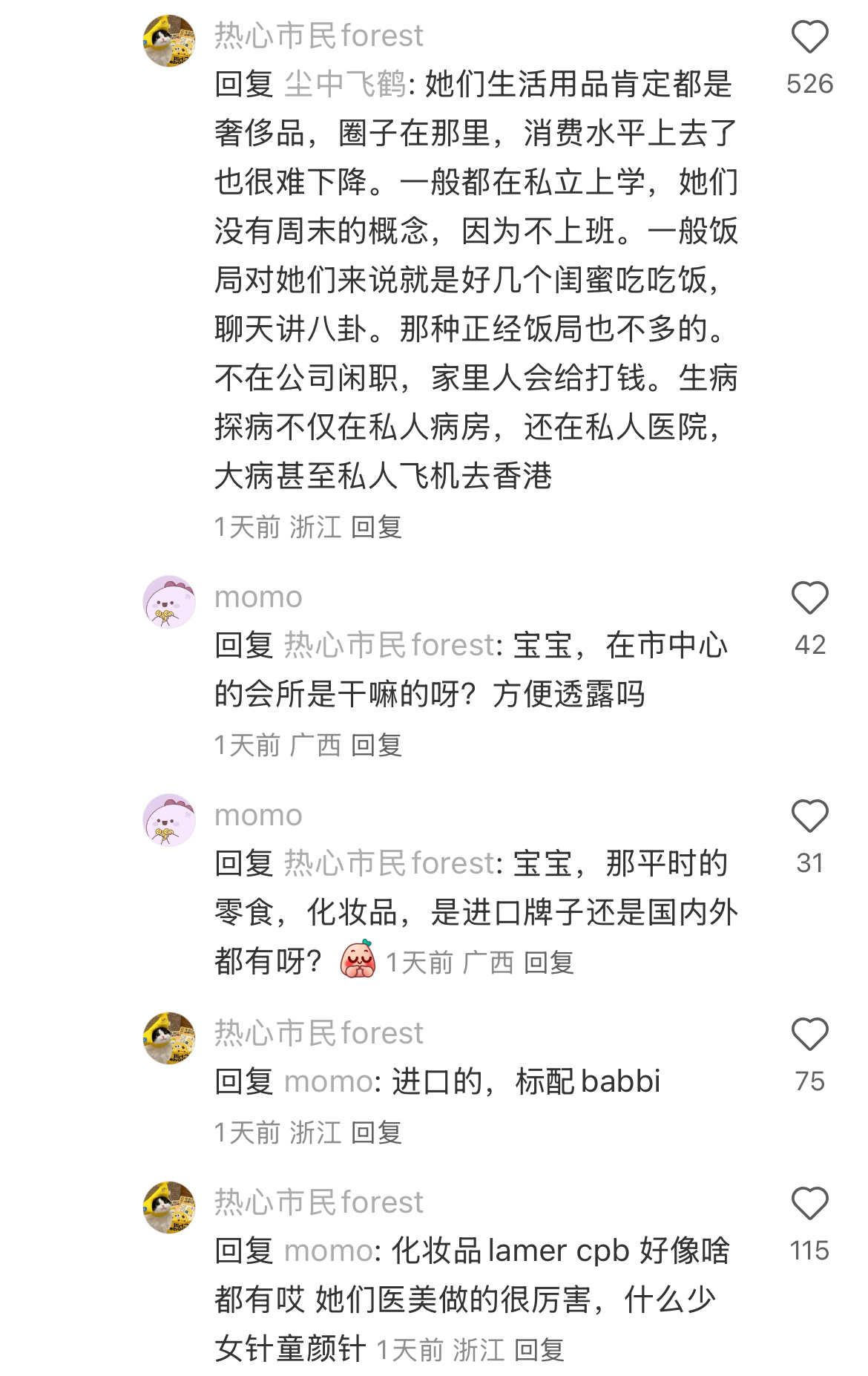
Task: Like the 'lamer cpb' reply with 115 likes
Action: point(809,1204)
